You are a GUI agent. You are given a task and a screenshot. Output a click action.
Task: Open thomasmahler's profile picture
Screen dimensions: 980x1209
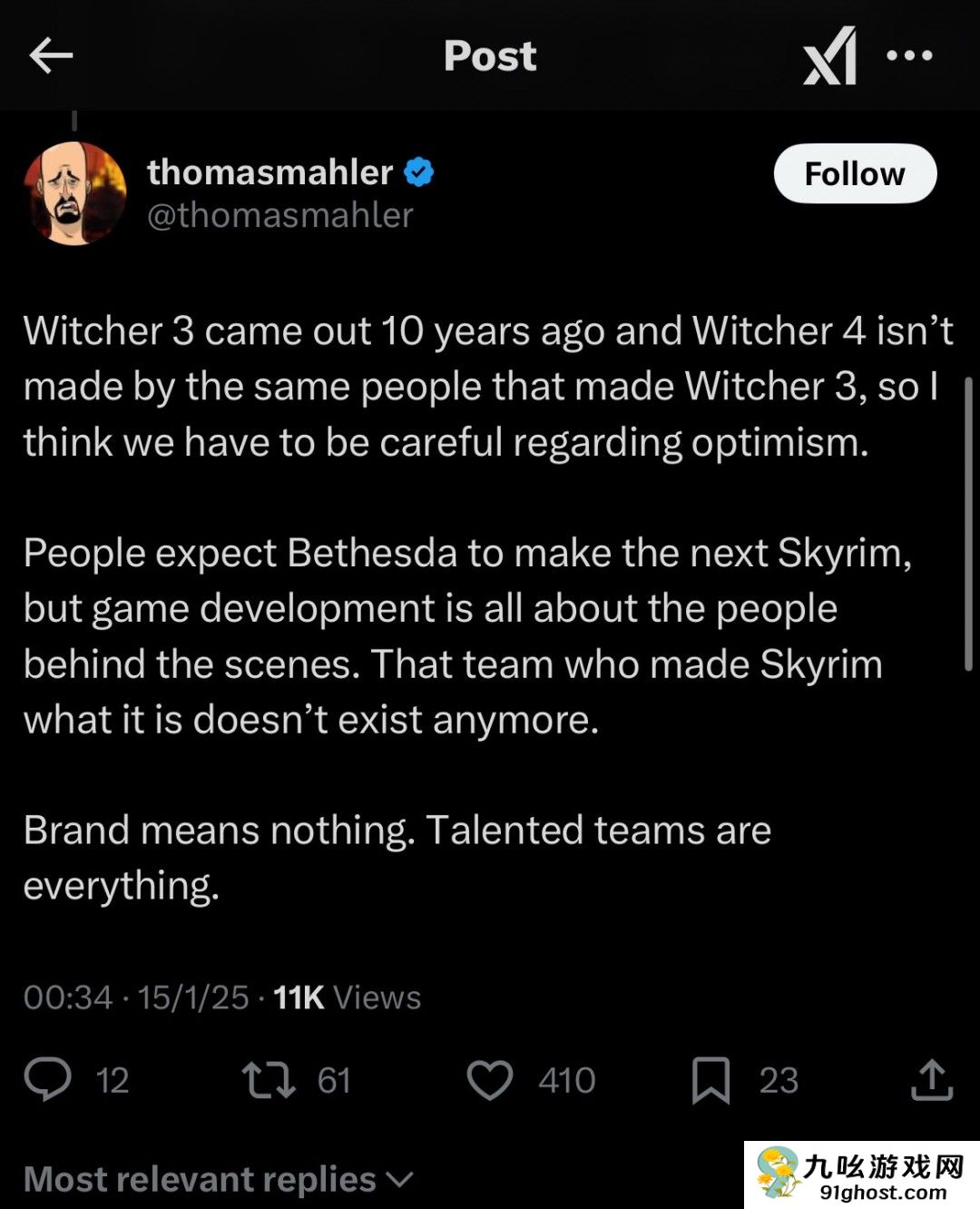point(74,193)
